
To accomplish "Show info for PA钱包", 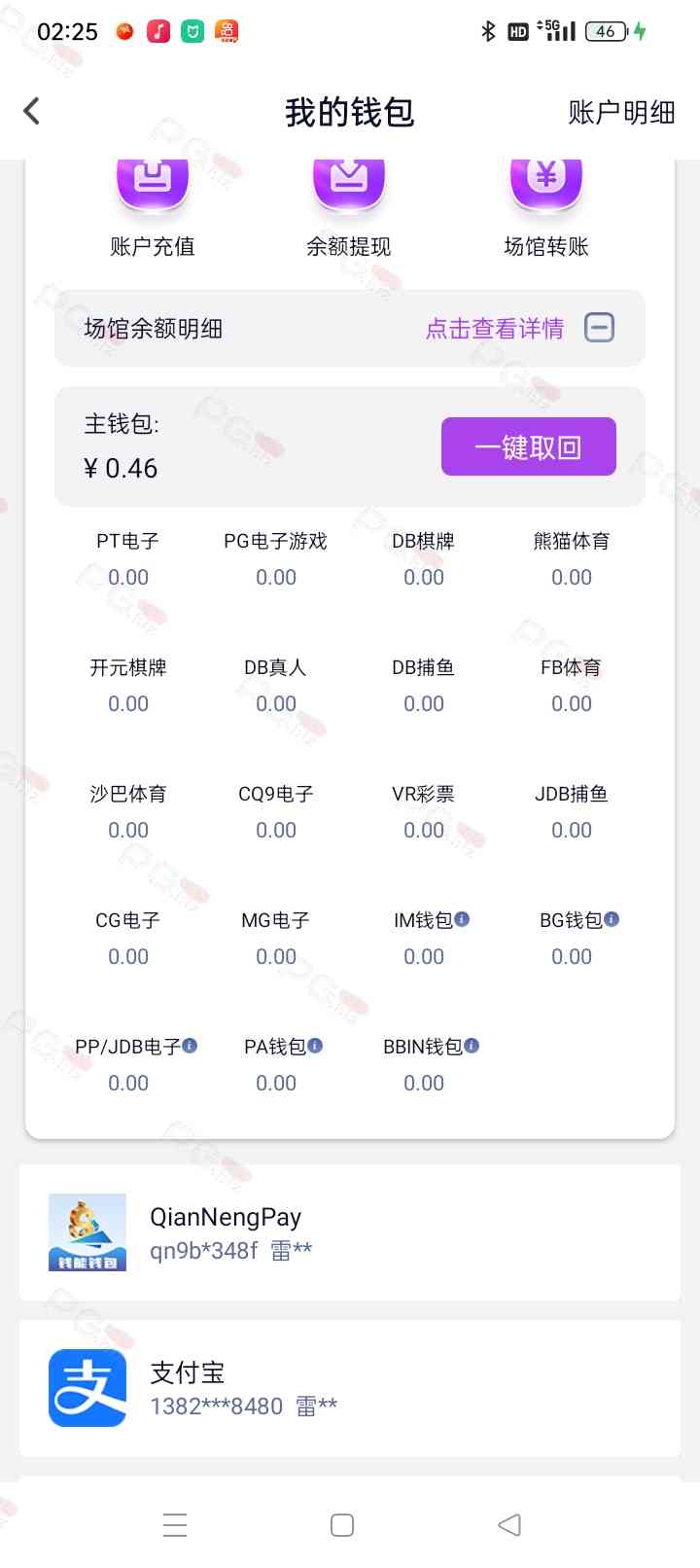I will [315, 1046].
